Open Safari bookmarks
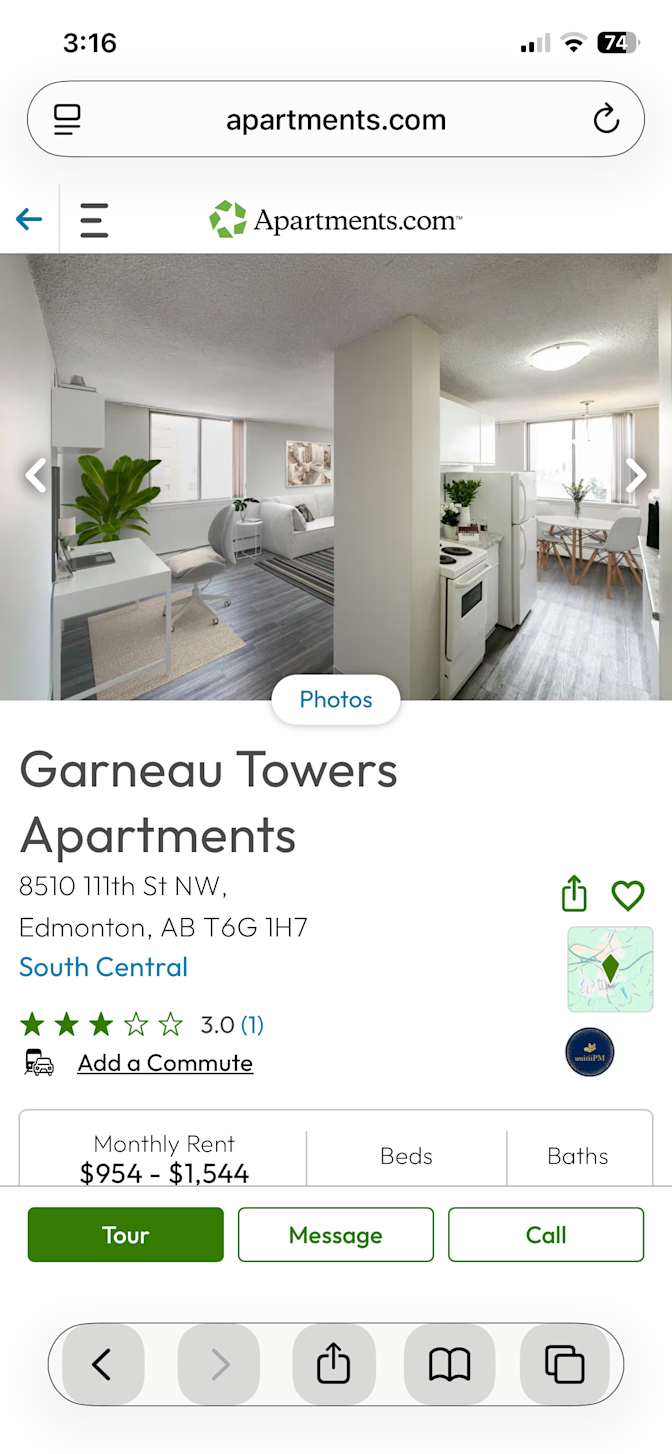Screen dimensions: 672x1454 pyautogui.click(x=449, y=1364)
